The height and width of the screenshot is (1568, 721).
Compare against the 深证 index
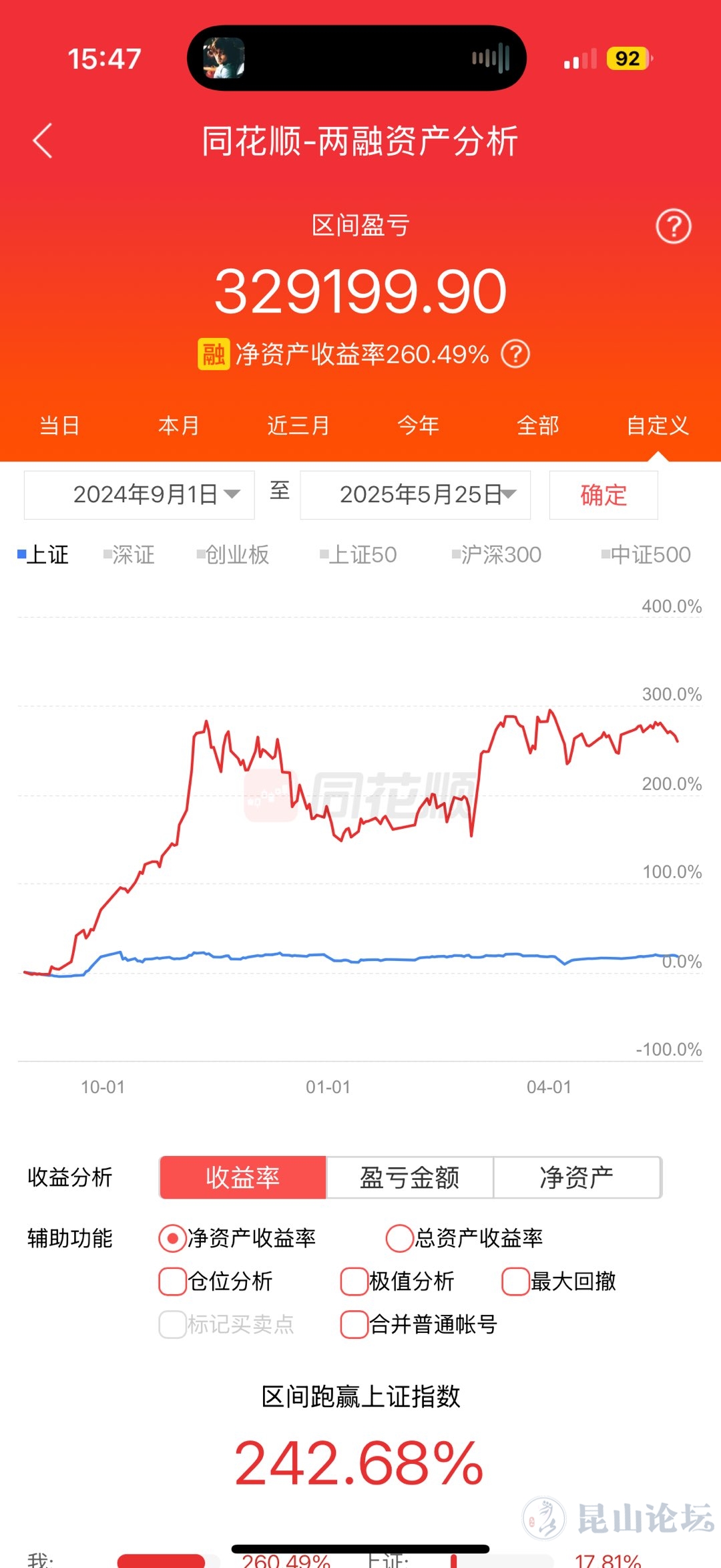coord(130,554)
